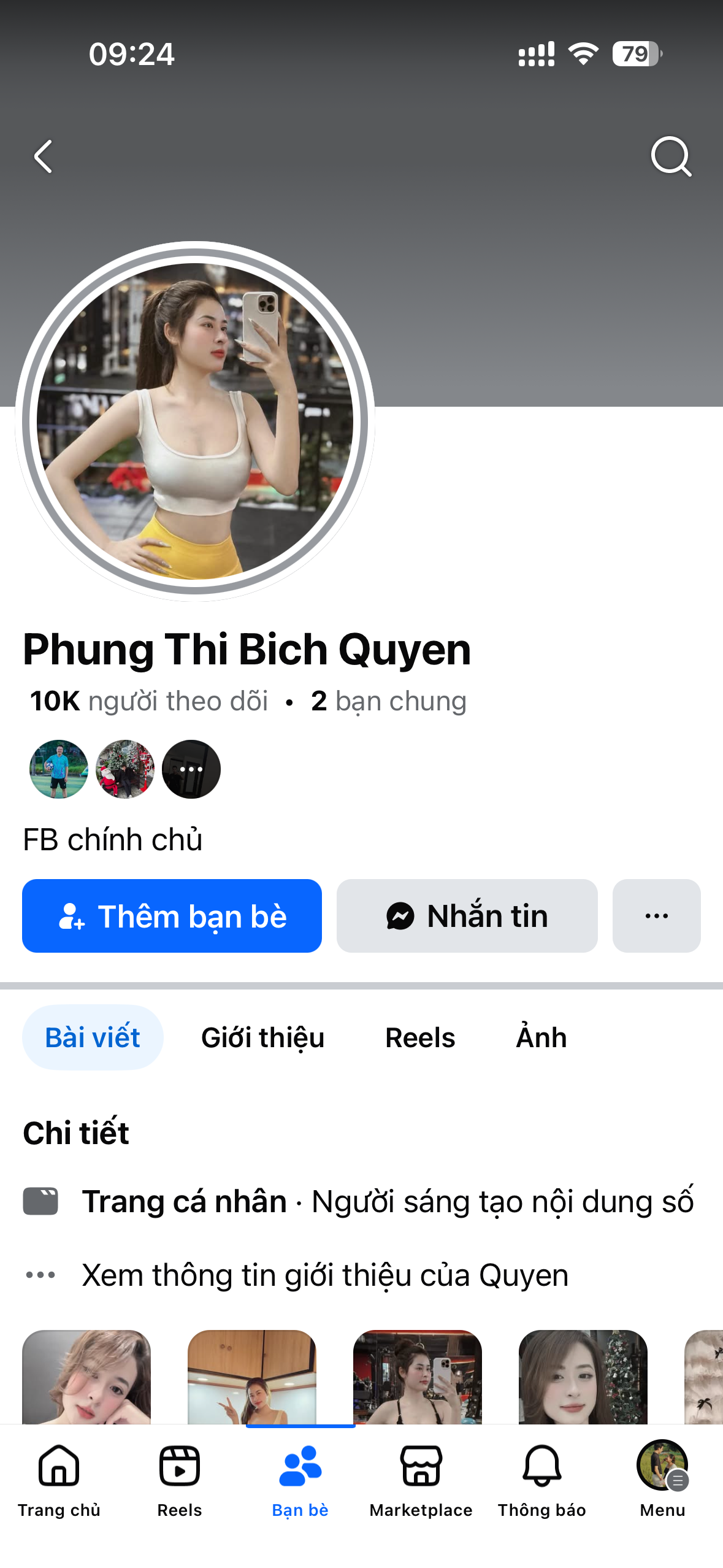Viewport: 723px width, 1568px height.
Task: View the profile picture of Phung Thi Bich Quyen
Action: tap(195, 421)
